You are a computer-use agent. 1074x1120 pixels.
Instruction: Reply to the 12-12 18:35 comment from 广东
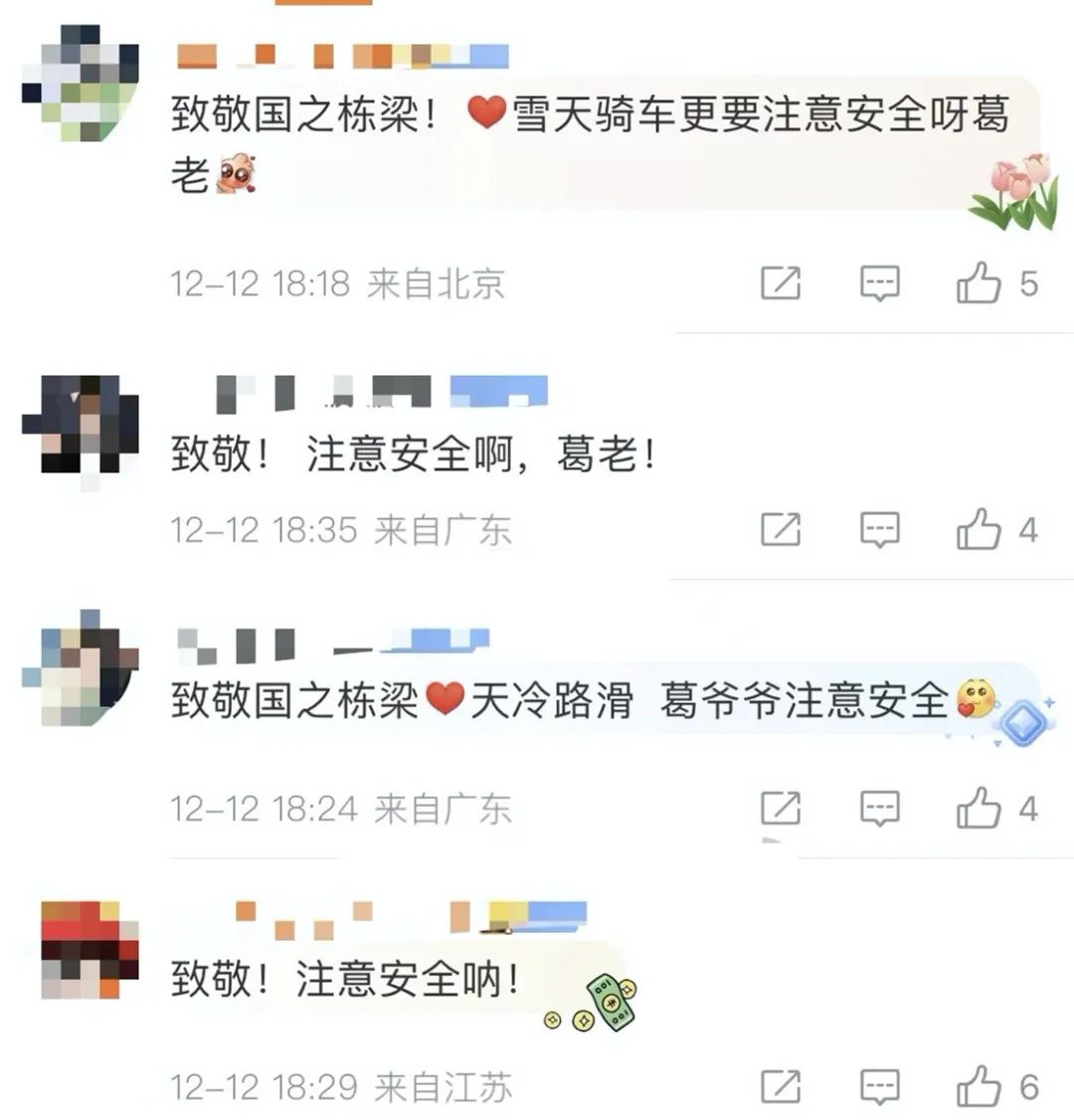[x=879, y=529]
